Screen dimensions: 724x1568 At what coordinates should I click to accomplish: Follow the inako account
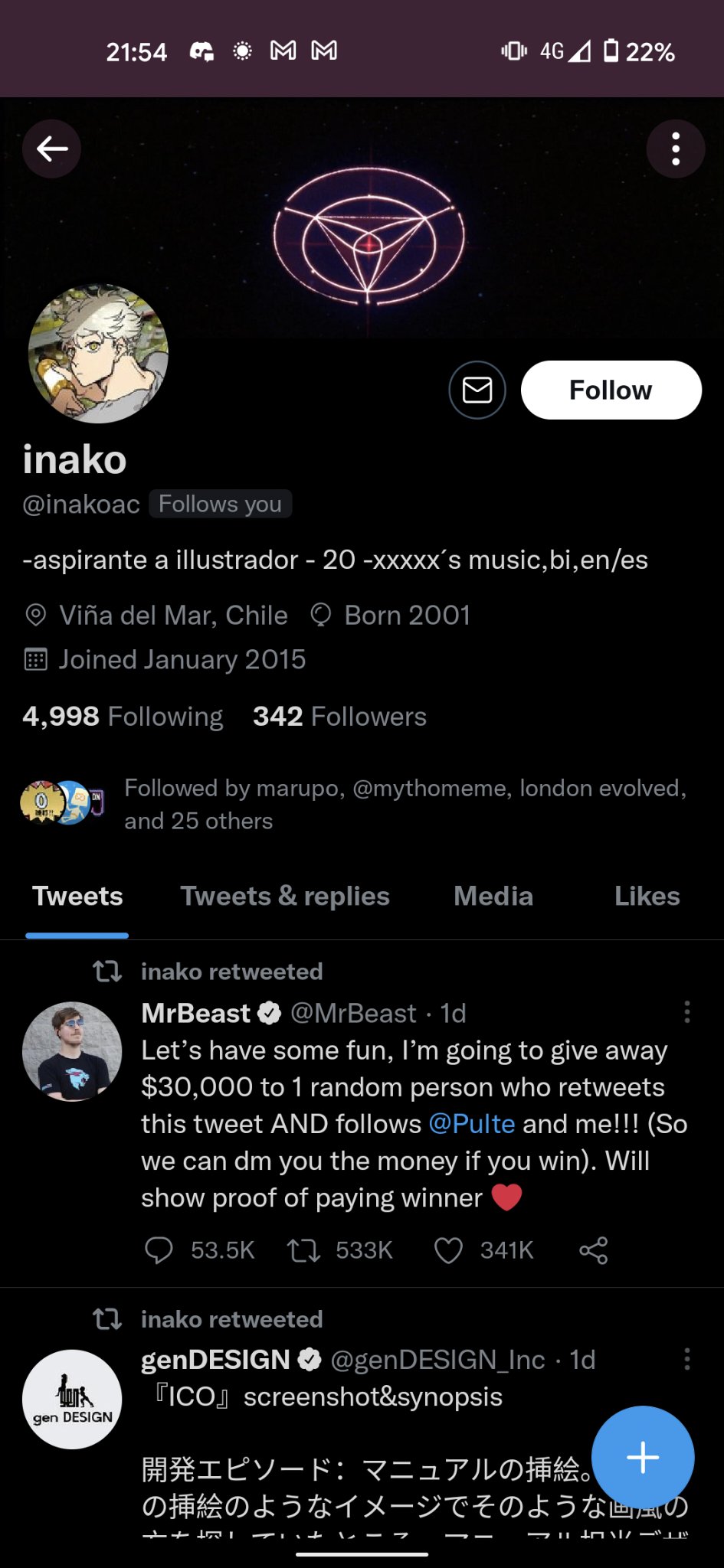(x=611, y=390)
